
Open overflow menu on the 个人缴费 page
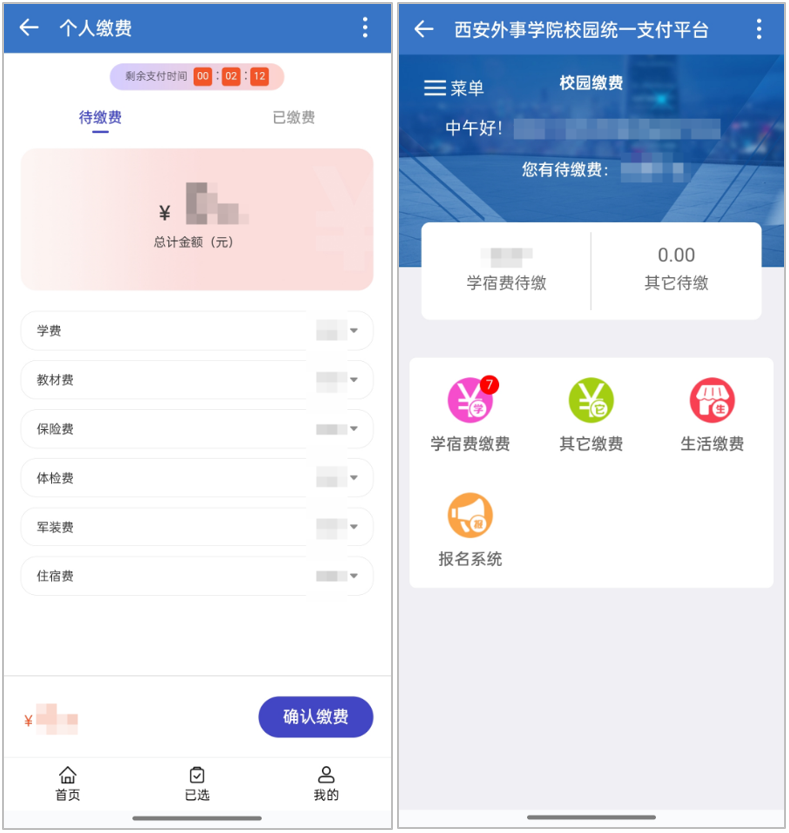(x=365, y=28)
